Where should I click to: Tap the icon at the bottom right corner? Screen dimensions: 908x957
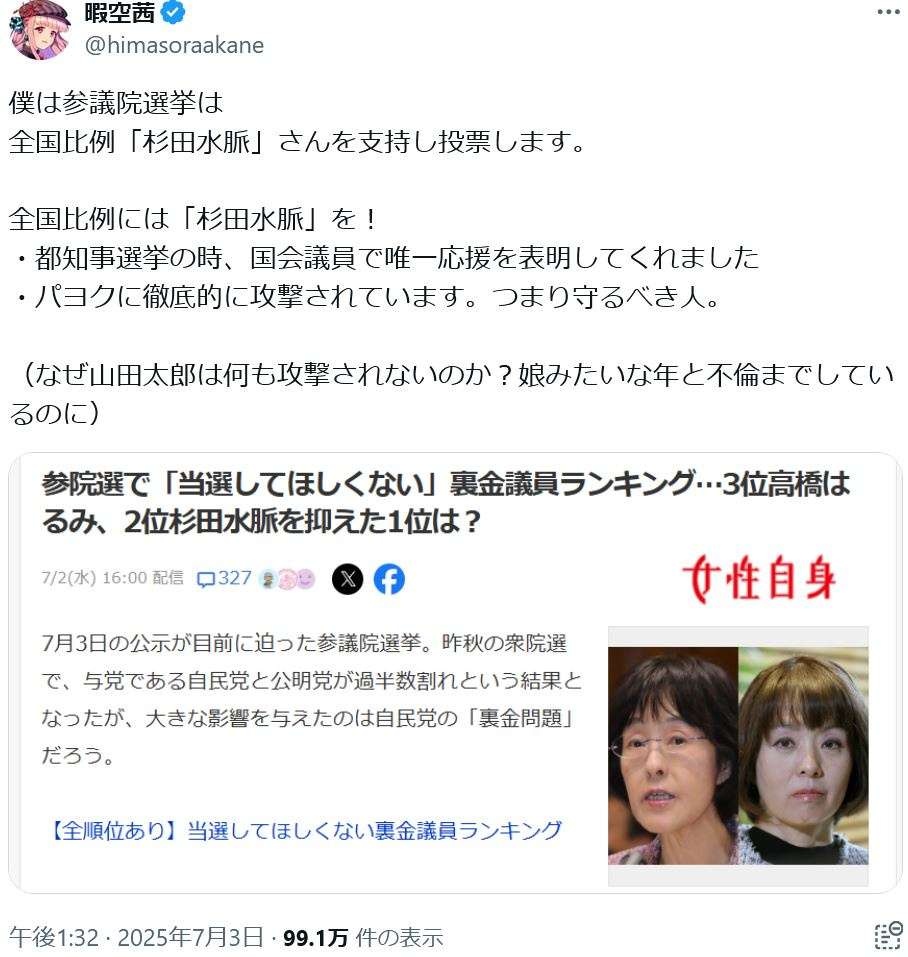(x=887, y=936)
